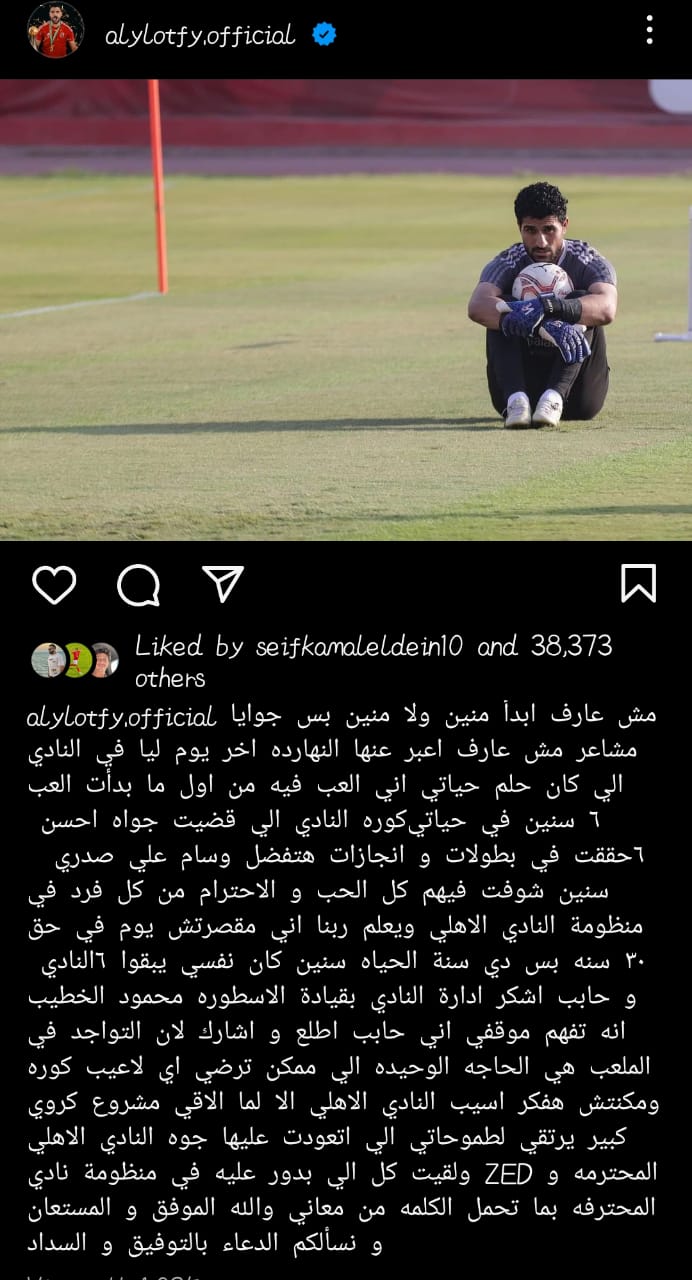Open alylotfy.official username in the caption
Screen dimensions: 692x1280
[x=120, y=717]
